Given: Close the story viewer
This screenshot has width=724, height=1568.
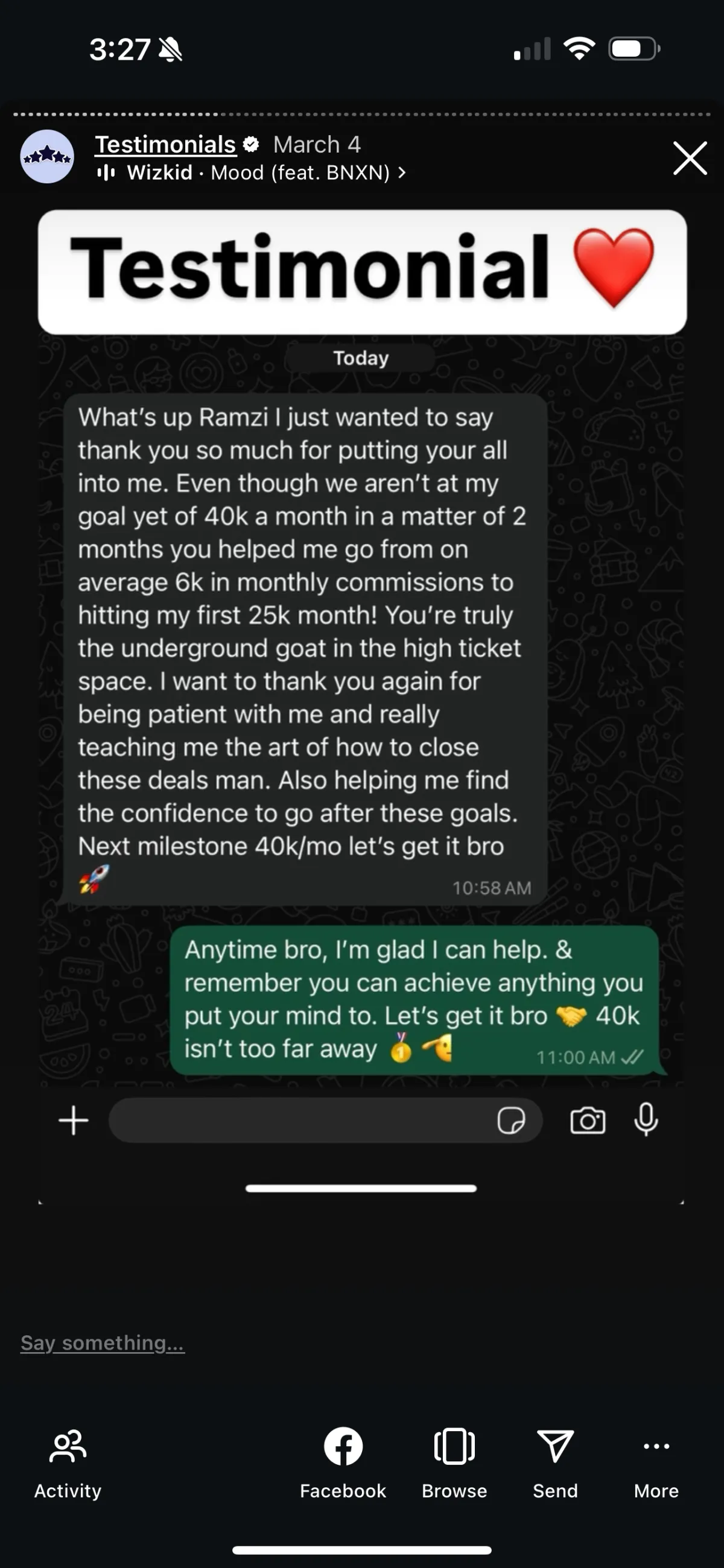Looking at the screenshot, I should coord(690,158).
